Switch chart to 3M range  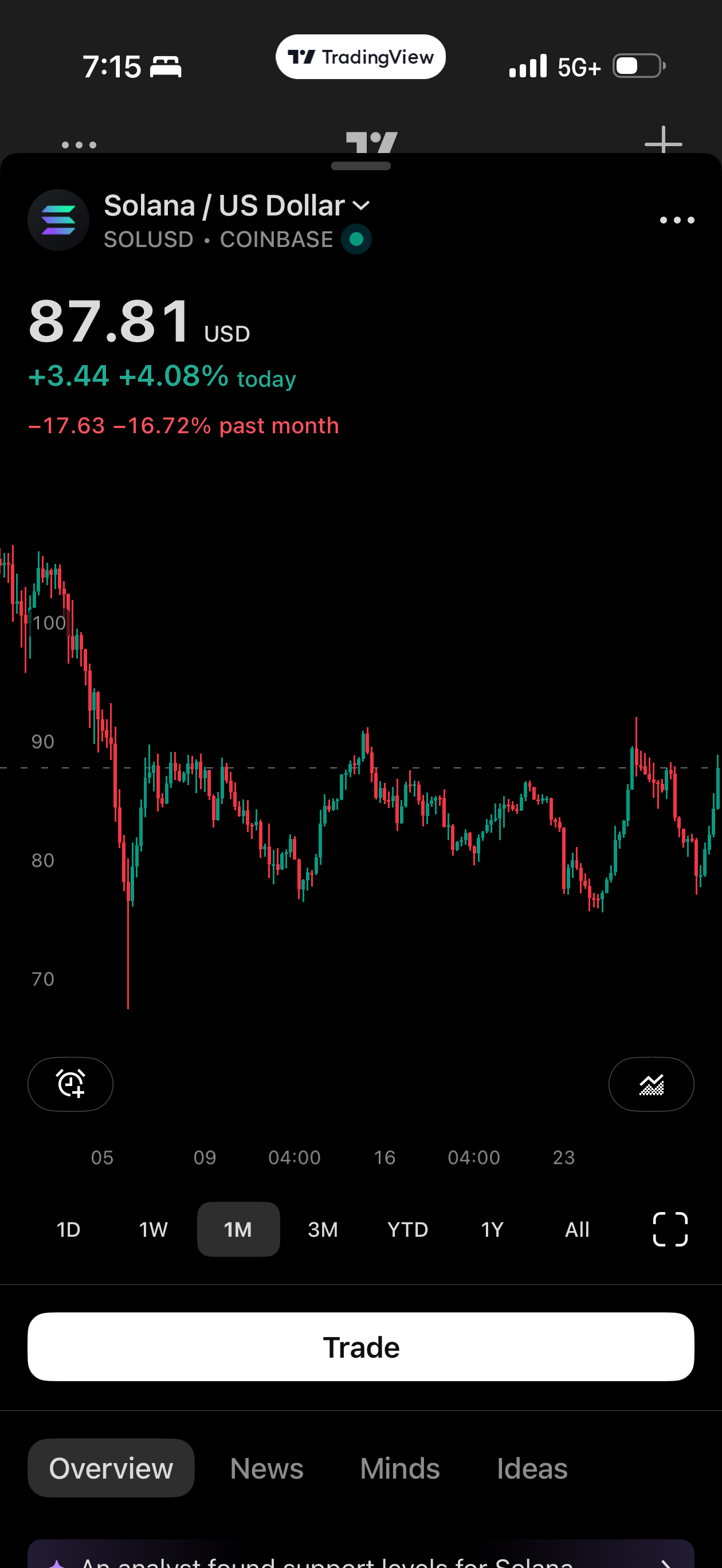323,1229
